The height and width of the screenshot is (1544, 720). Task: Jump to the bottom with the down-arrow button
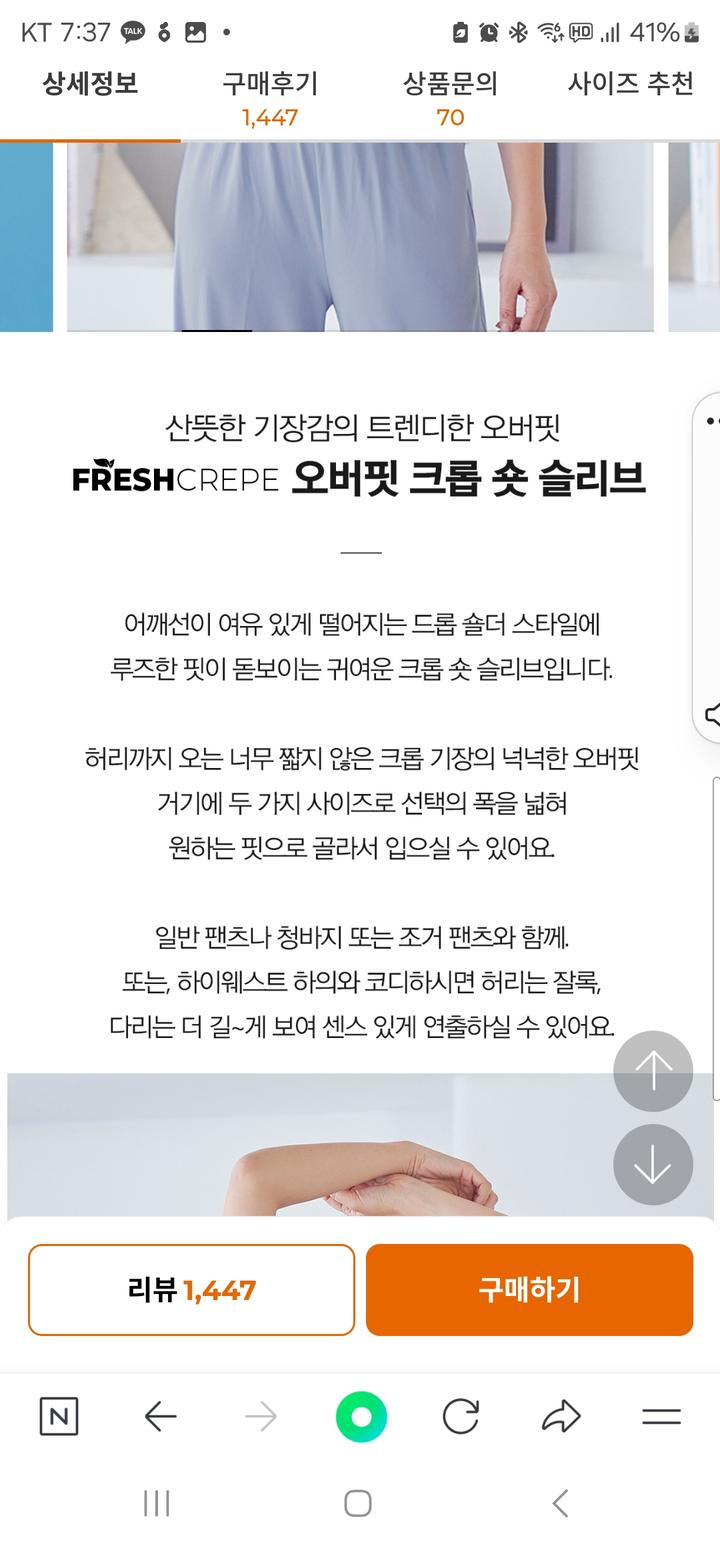pyautogui.click(x=653, y=1164)
